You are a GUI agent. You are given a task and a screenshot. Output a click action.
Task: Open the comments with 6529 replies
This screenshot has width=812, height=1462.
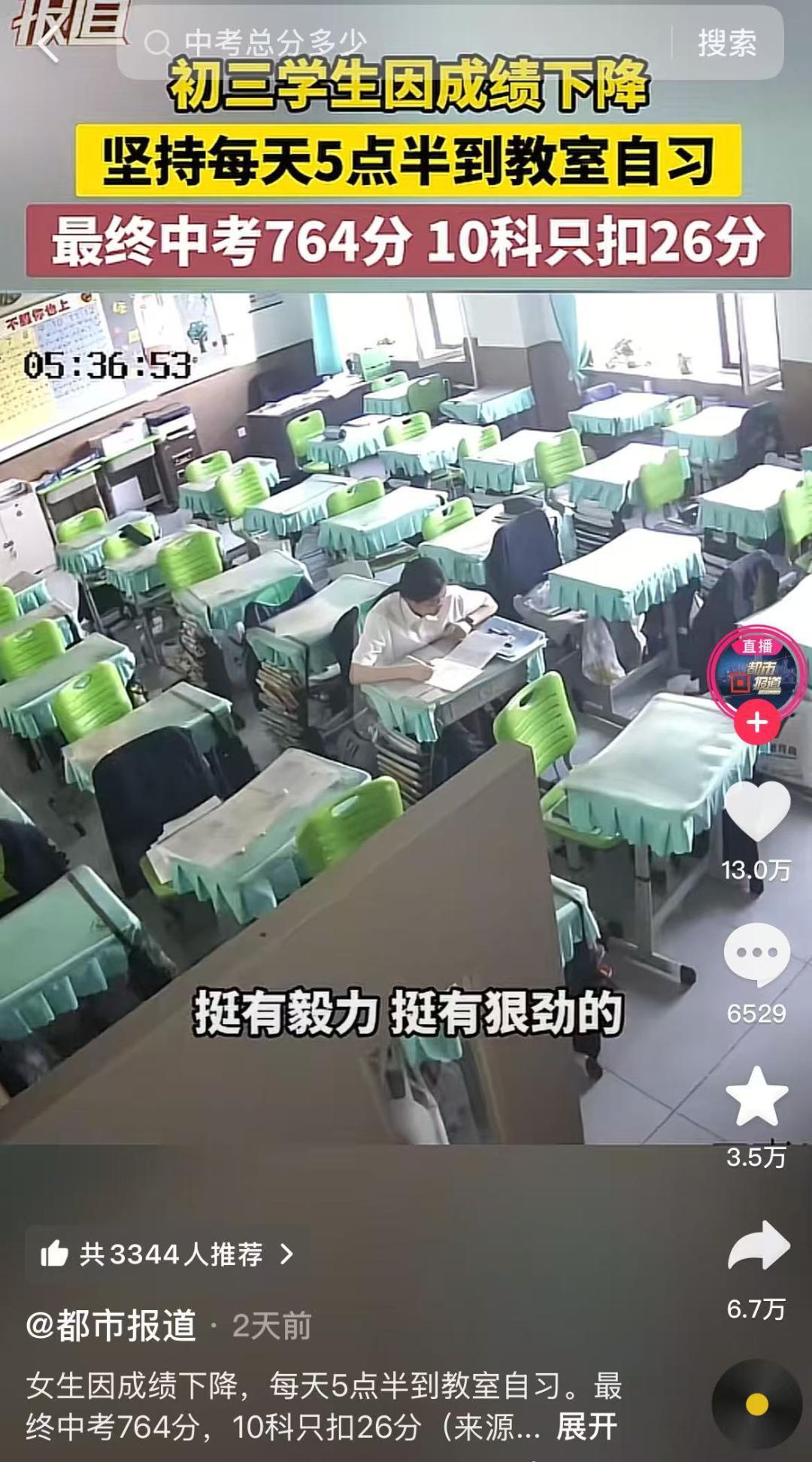point(756,954)
